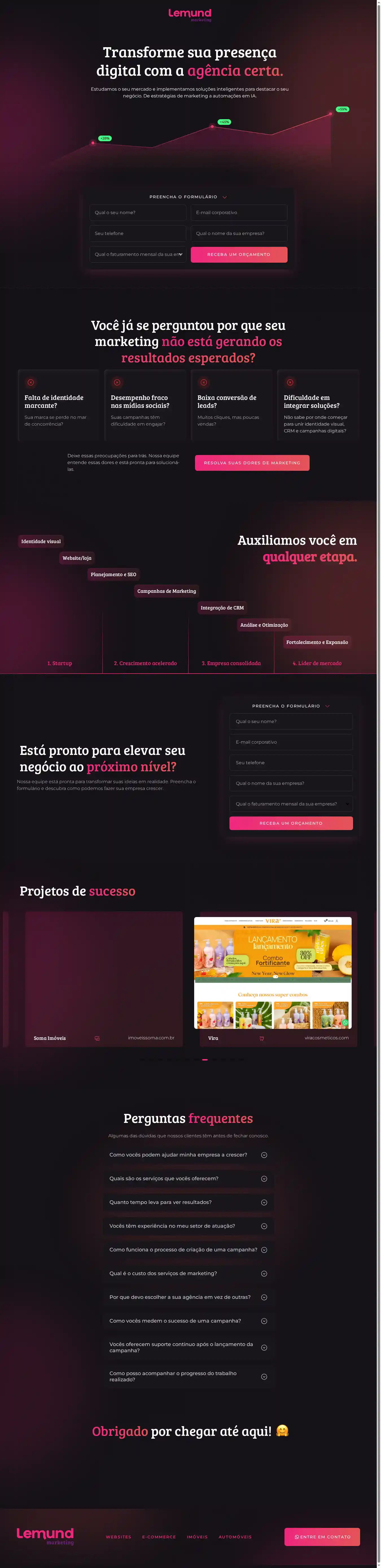The height and width of the screenshot is (1568, 381).
Task: Tap the company name field in second form
Action: coord(291,783)
